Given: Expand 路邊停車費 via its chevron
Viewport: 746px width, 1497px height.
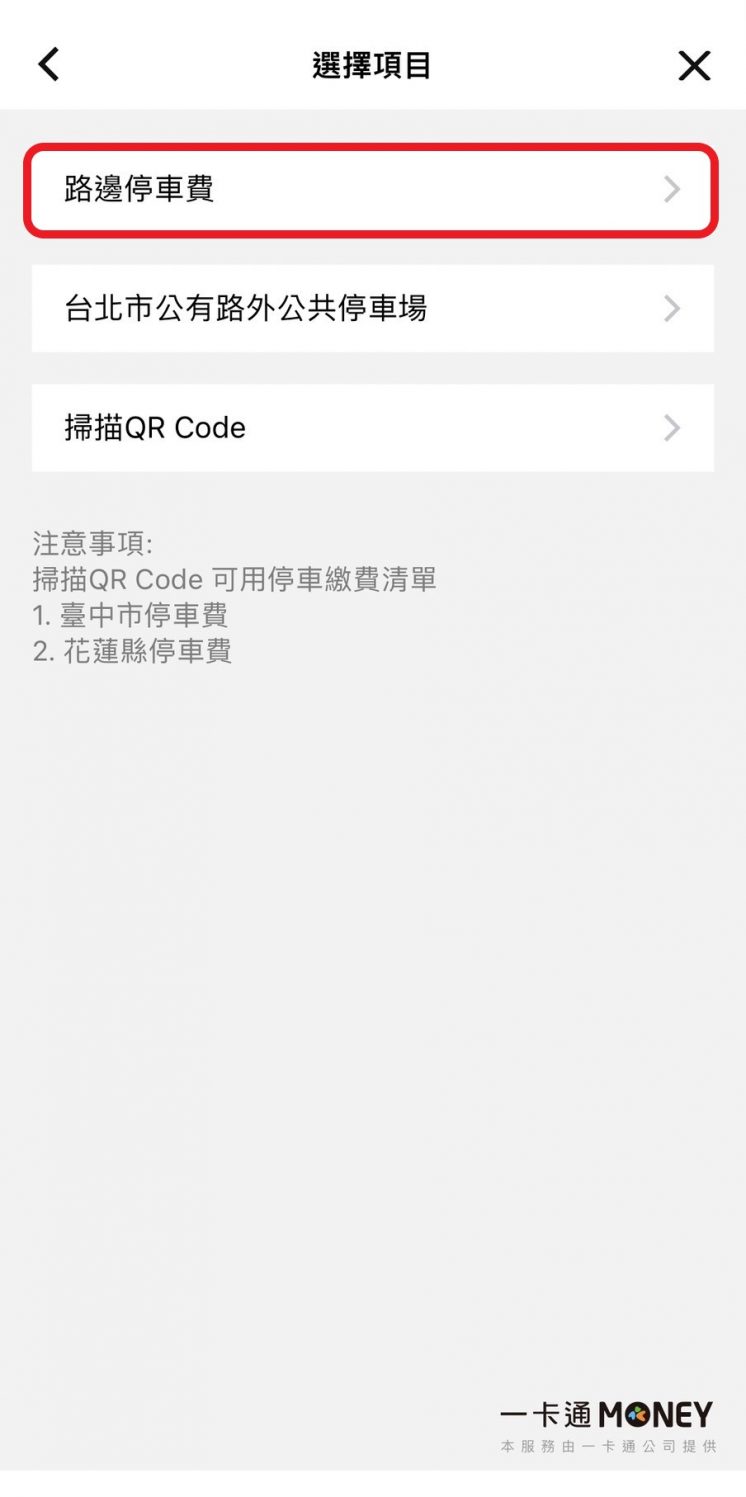Looking at the screenshot, I should point(672,190).
